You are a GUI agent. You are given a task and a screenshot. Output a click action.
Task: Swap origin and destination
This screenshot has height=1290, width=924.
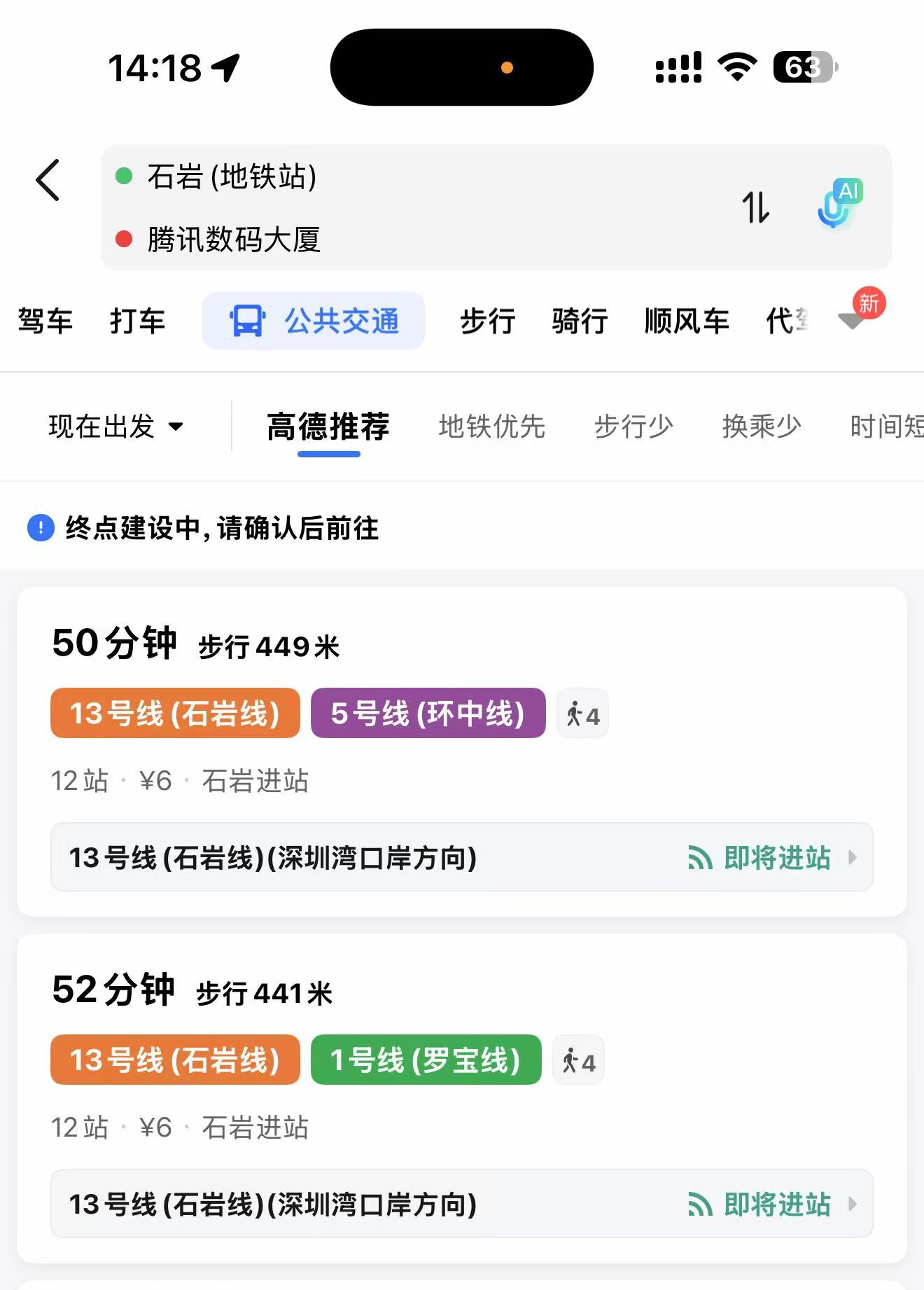point(755,207)
